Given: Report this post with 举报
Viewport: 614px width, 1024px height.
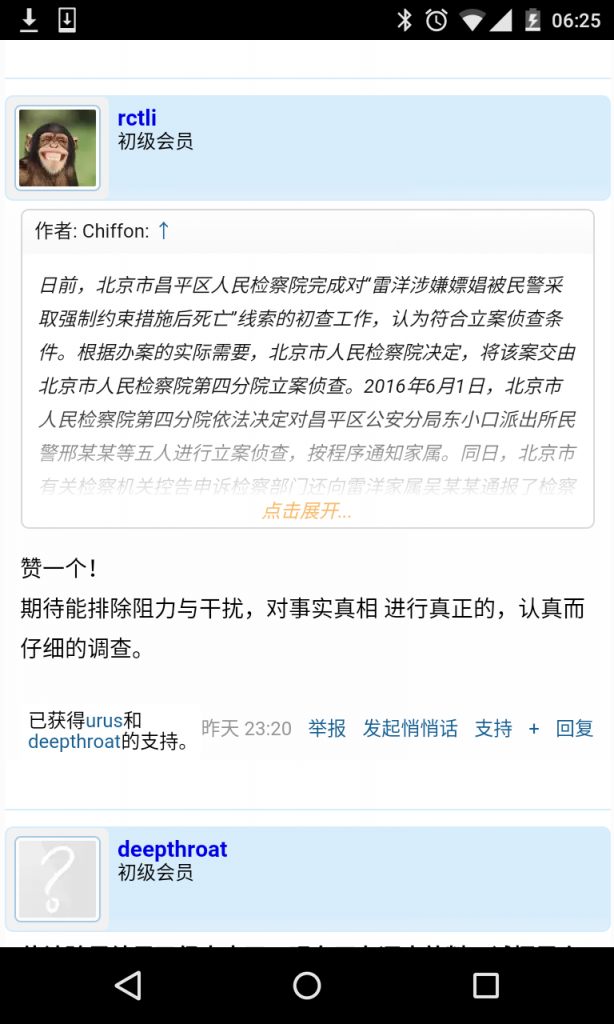Looking at the screenshot, I should click(327, 729).
